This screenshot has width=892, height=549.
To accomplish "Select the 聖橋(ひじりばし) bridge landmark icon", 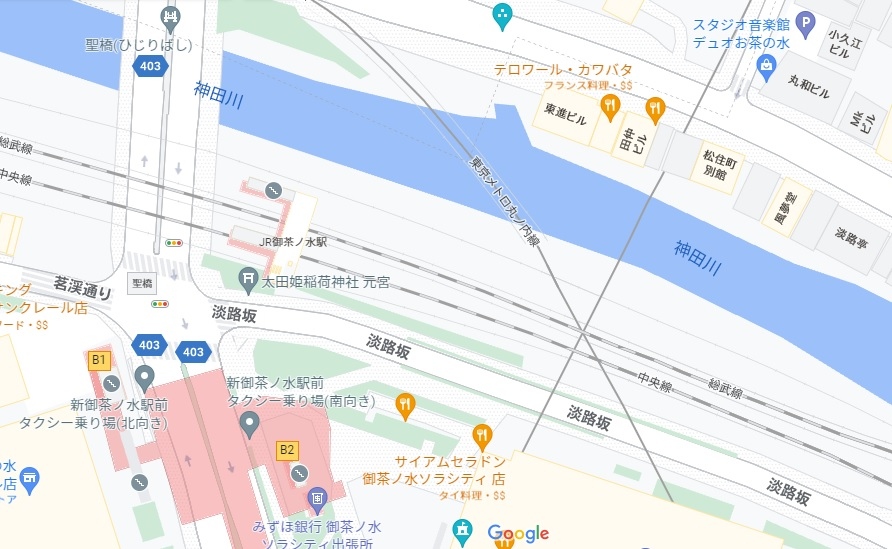I will [171, 17].
